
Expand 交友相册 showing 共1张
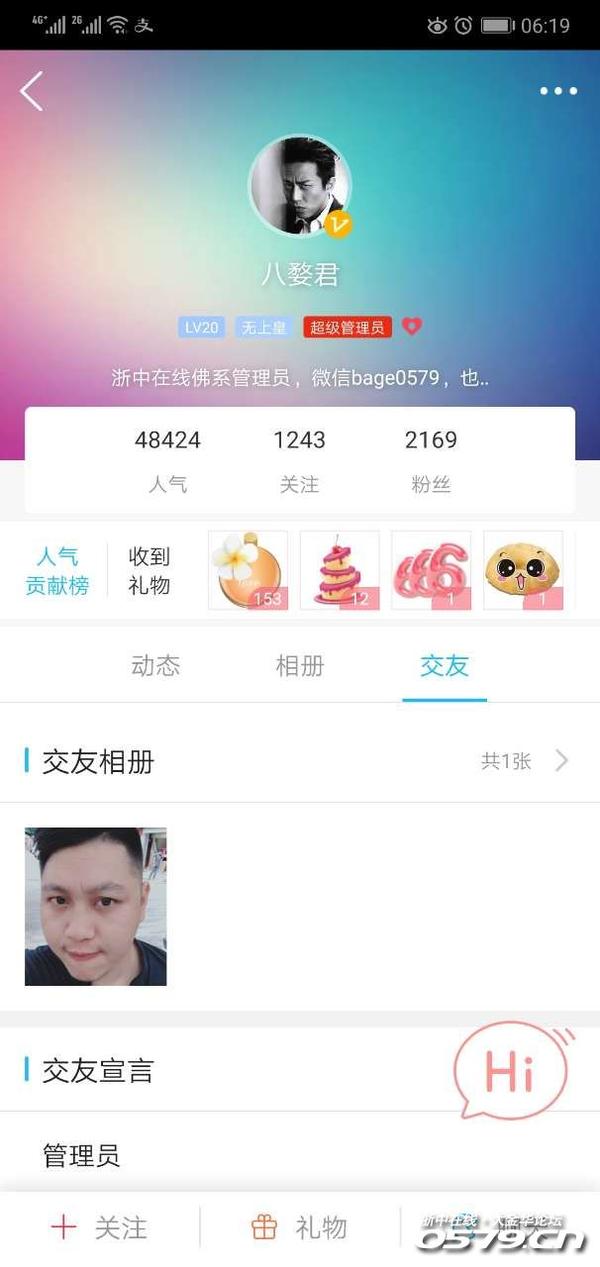click(523, 761)
